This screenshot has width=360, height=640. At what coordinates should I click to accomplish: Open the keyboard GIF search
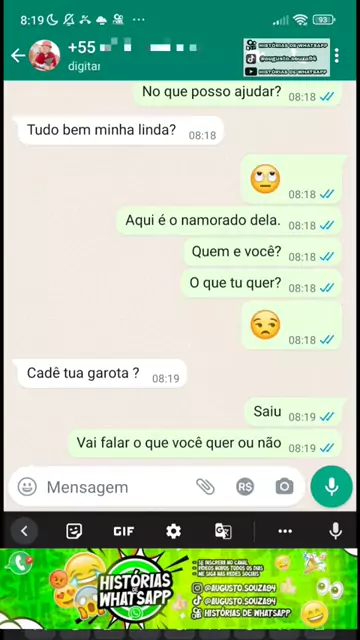click(124, 531)
